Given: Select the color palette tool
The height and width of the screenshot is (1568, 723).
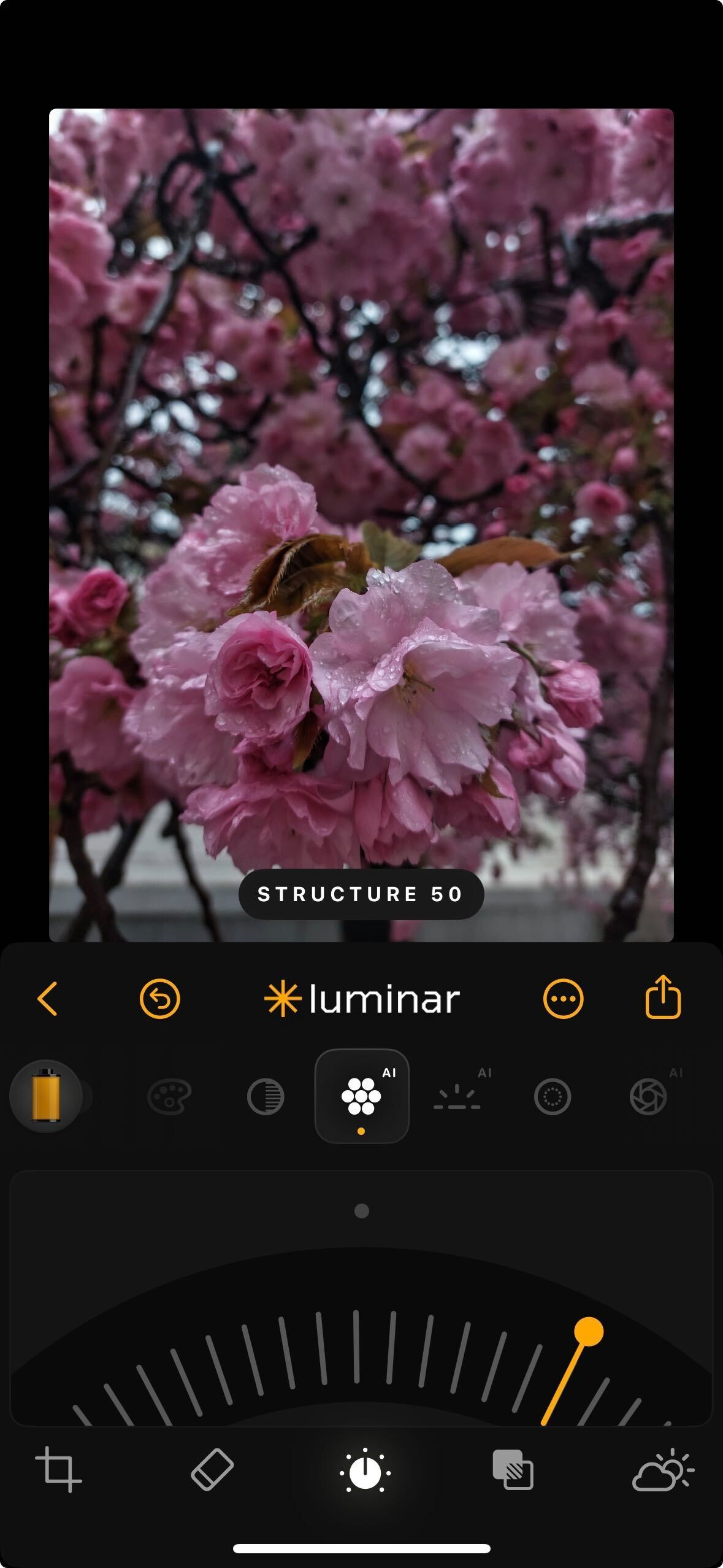Looking at the screenshot, I should [x=170, y=1096].
